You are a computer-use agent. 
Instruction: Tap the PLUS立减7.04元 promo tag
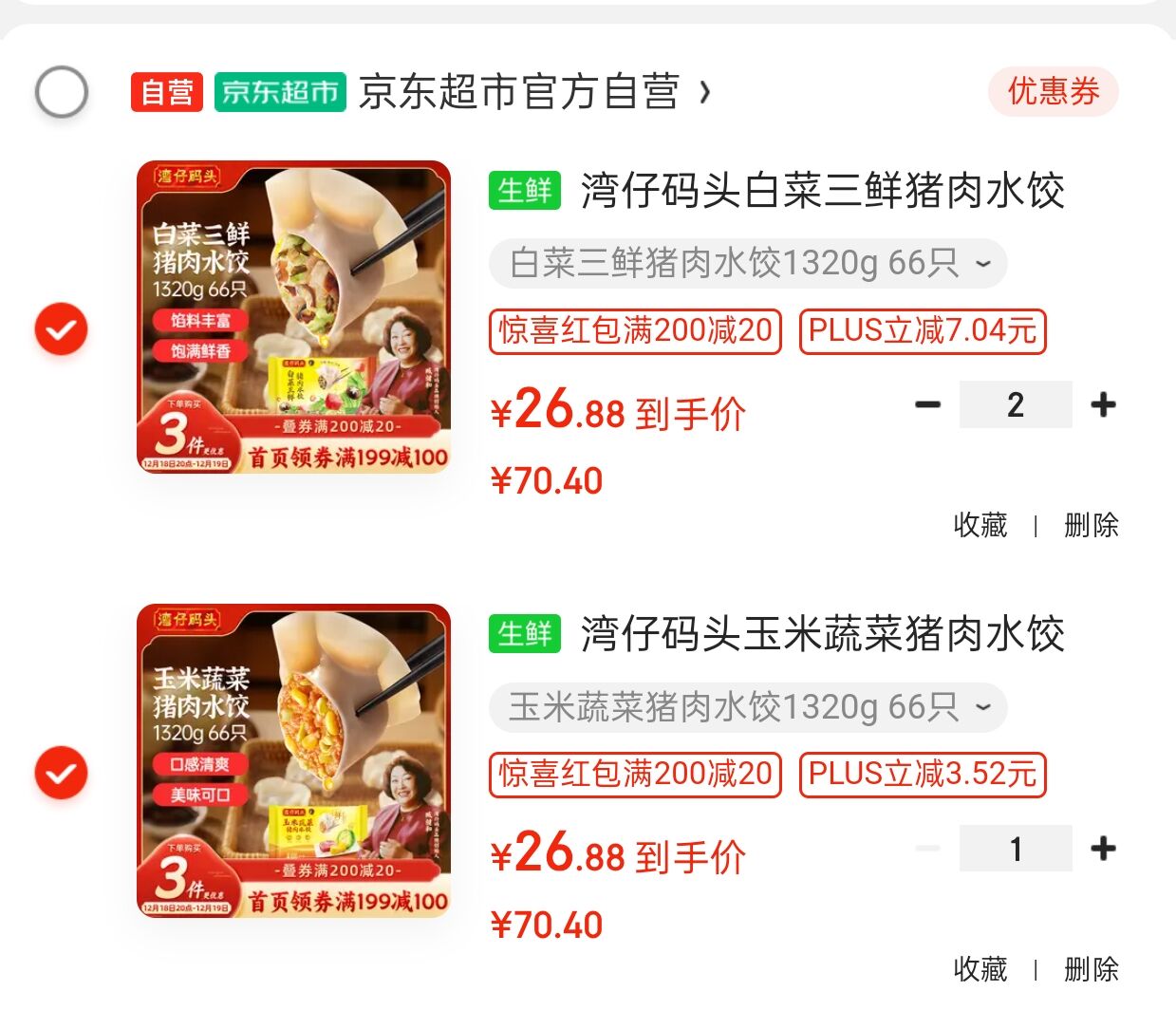[923, 331]
